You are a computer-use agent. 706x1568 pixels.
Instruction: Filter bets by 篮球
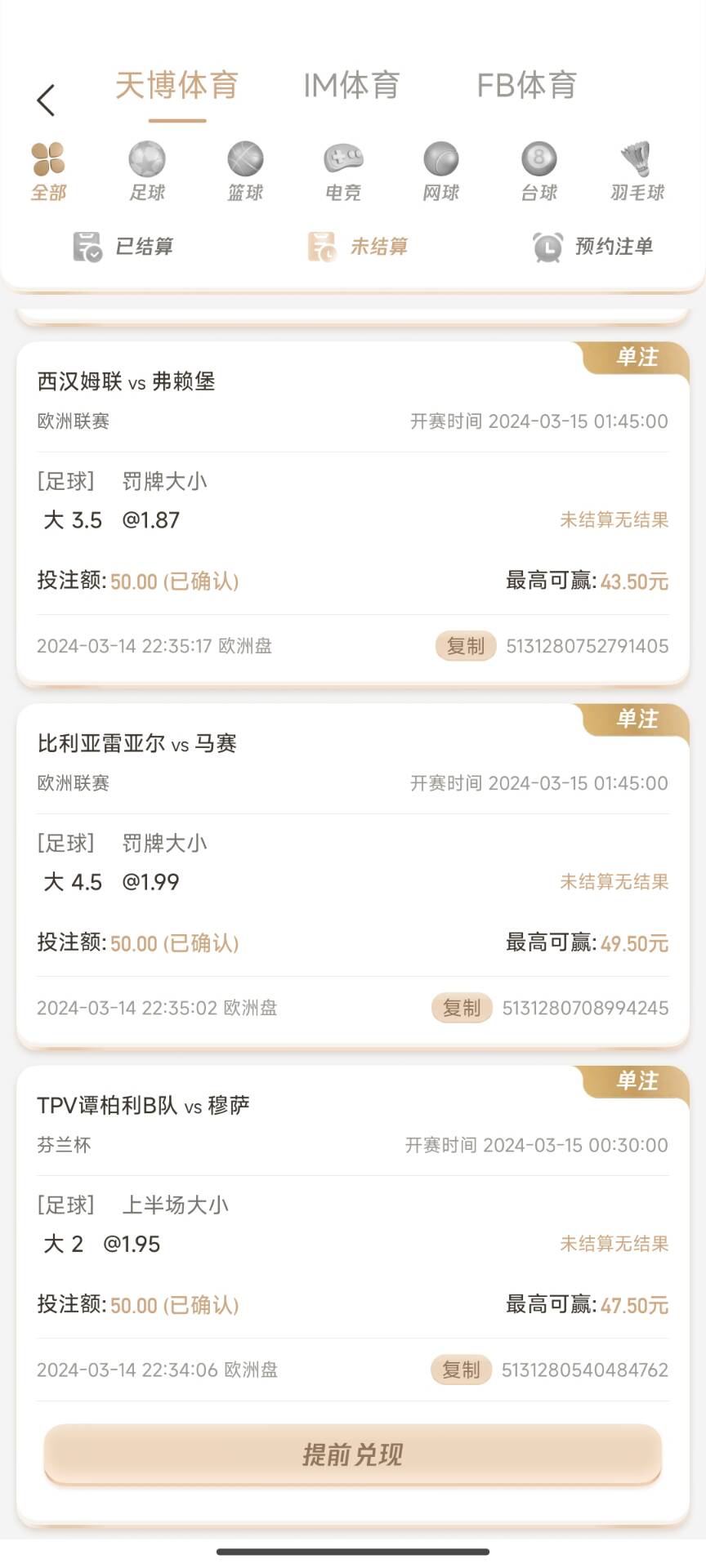pos(245,171)
